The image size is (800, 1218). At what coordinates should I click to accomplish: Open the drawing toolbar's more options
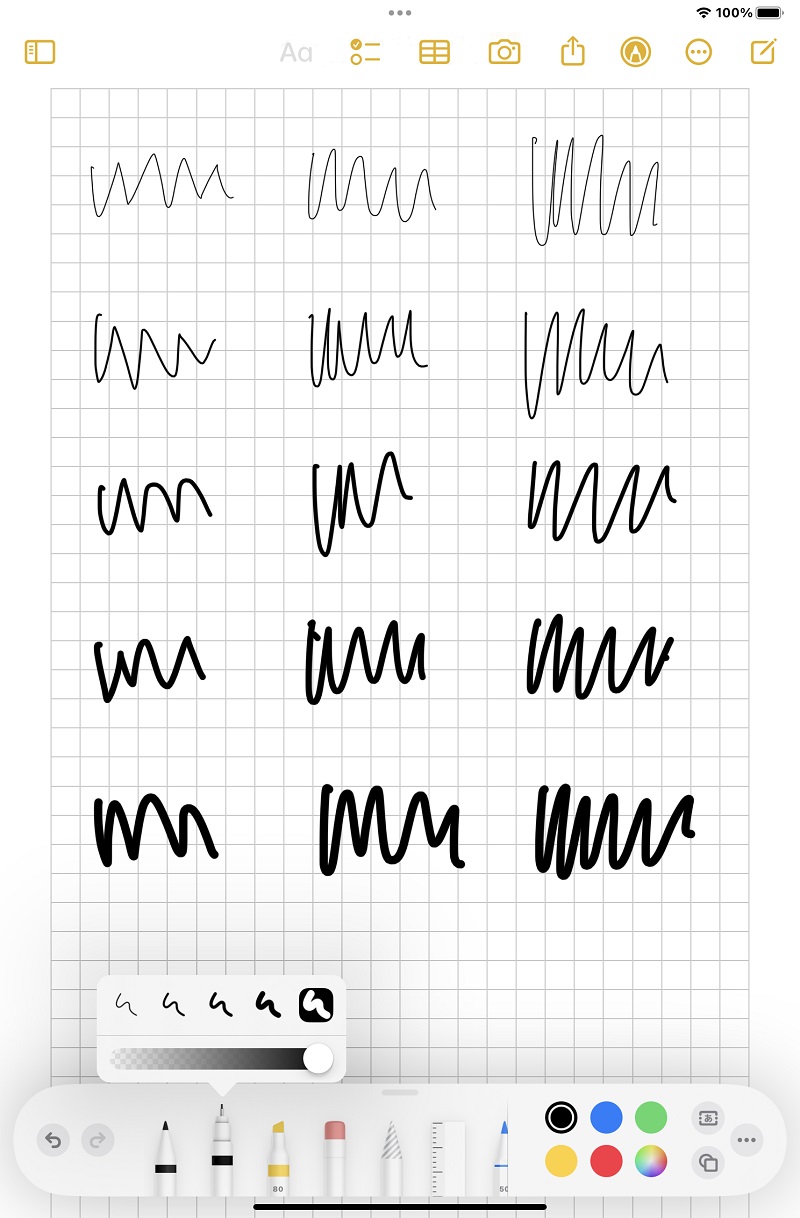tap(747, 1139)
